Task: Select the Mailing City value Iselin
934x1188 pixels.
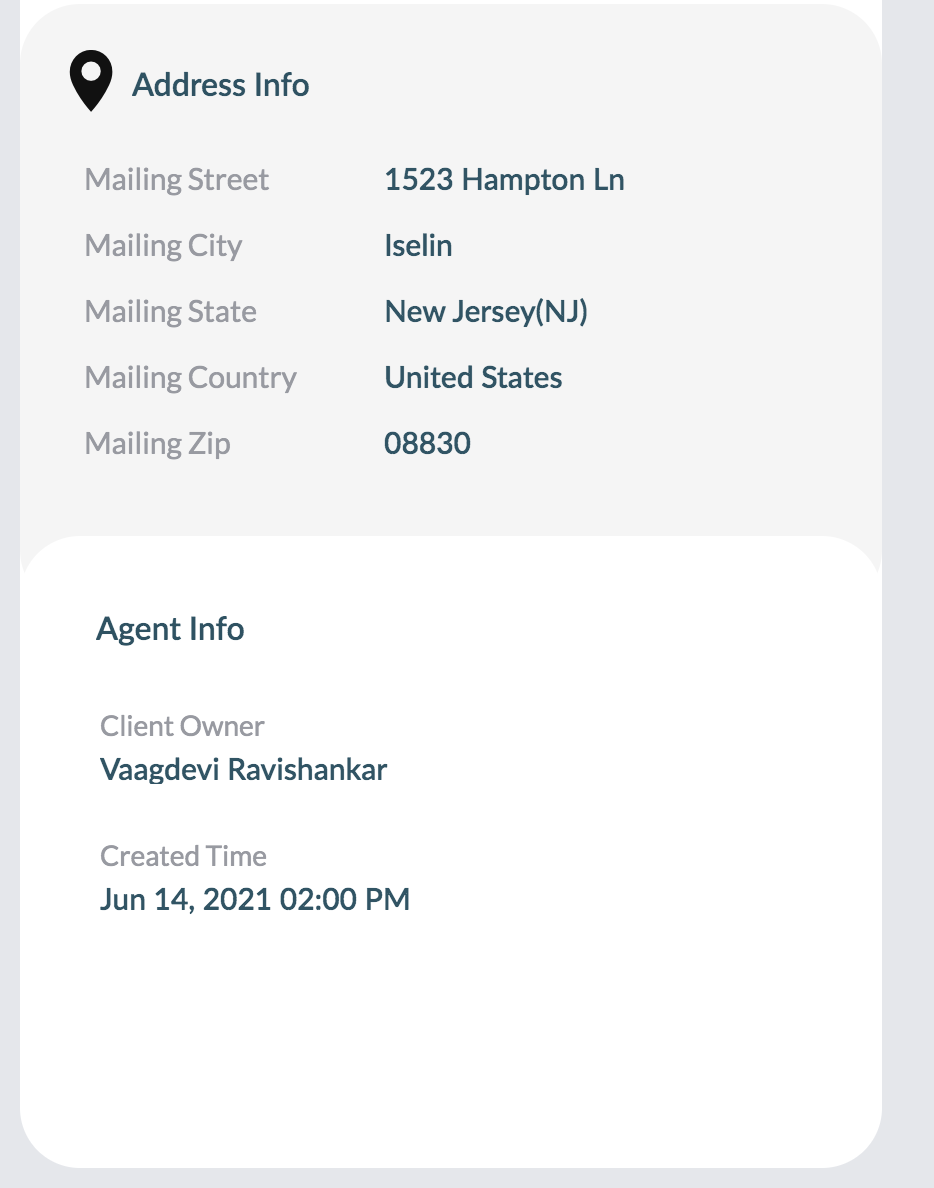Action: pos(419,245)
